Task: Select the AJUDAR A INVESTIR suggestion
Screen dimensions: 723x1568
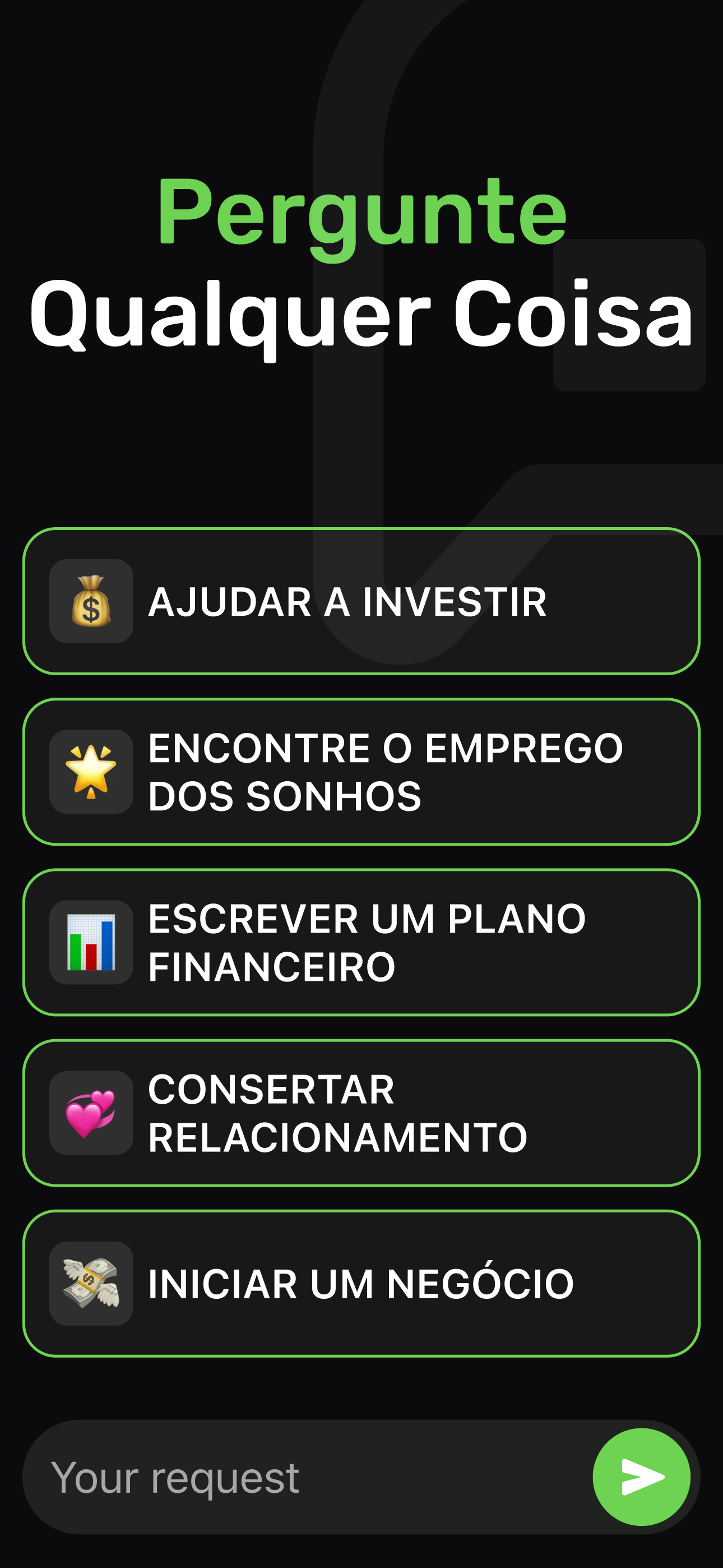Action: [x=361, y=601]
